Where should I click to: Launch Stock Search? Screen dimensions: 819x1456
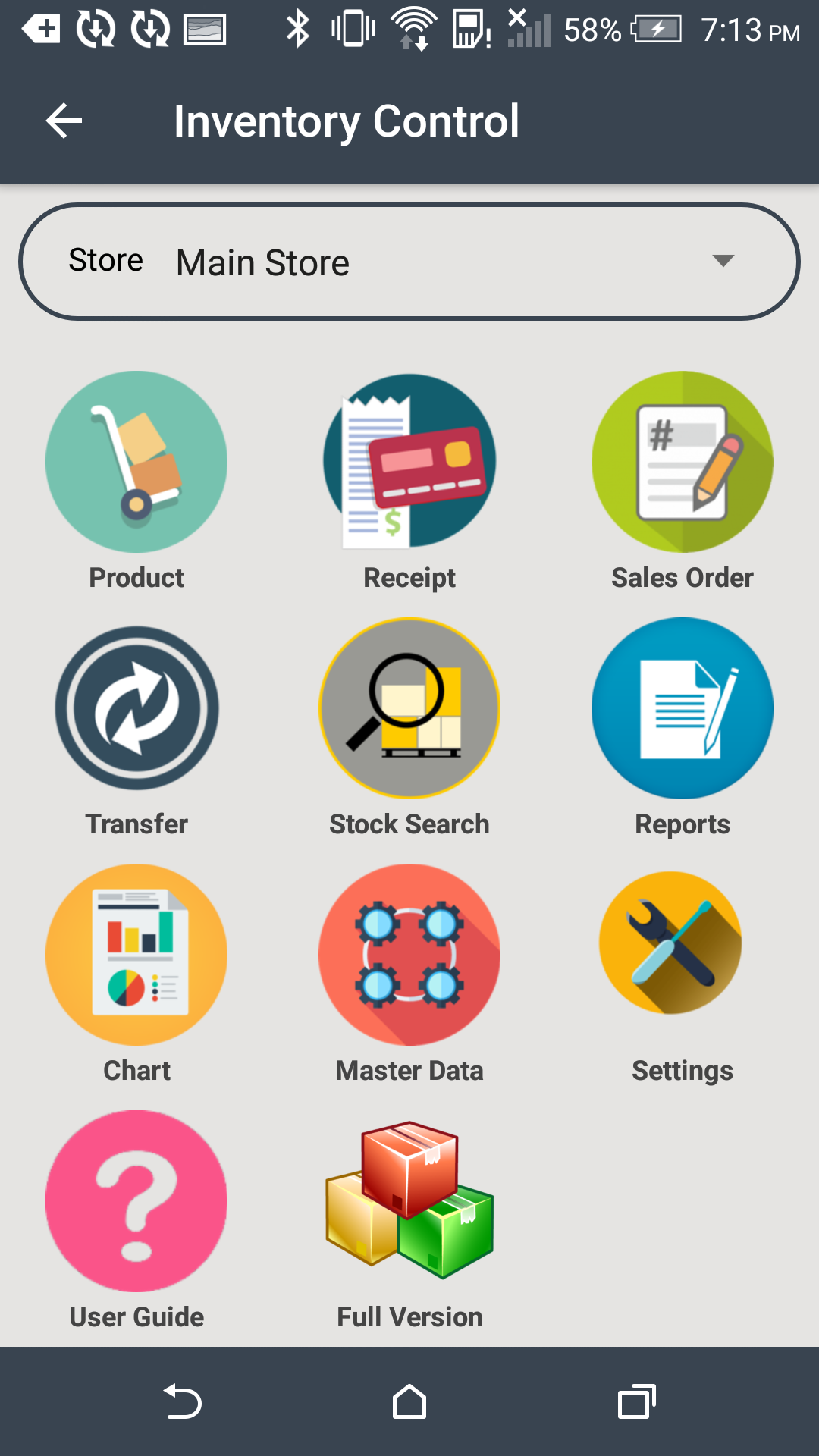click(x=409, y=709)
